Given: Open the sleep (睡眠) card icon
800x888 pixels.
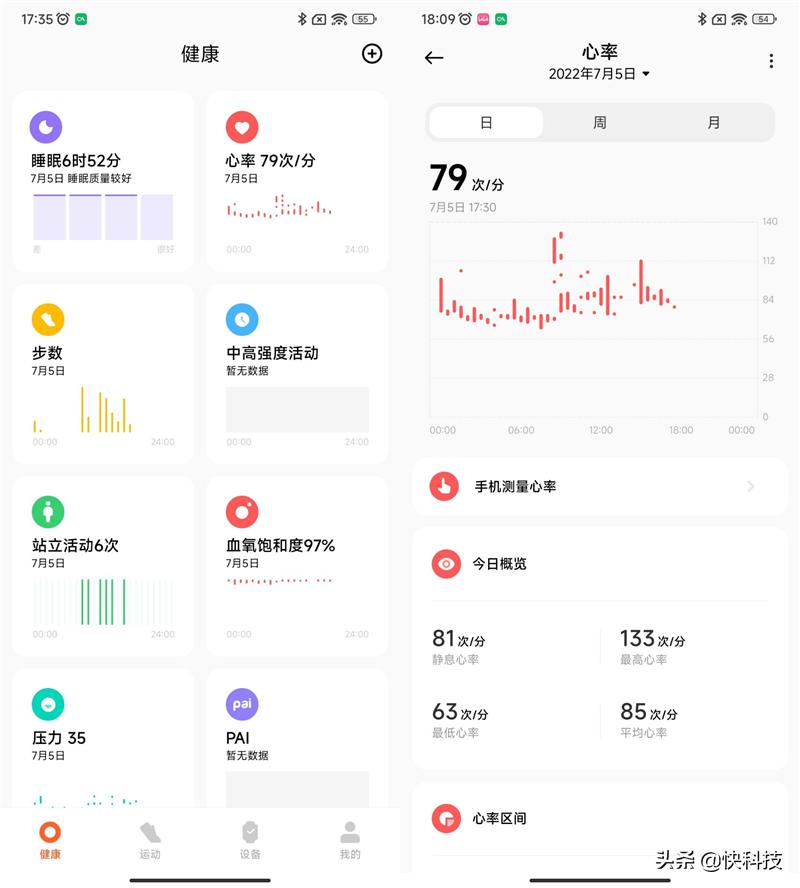Looking at the screenshot, I should [x=44, y=127].
